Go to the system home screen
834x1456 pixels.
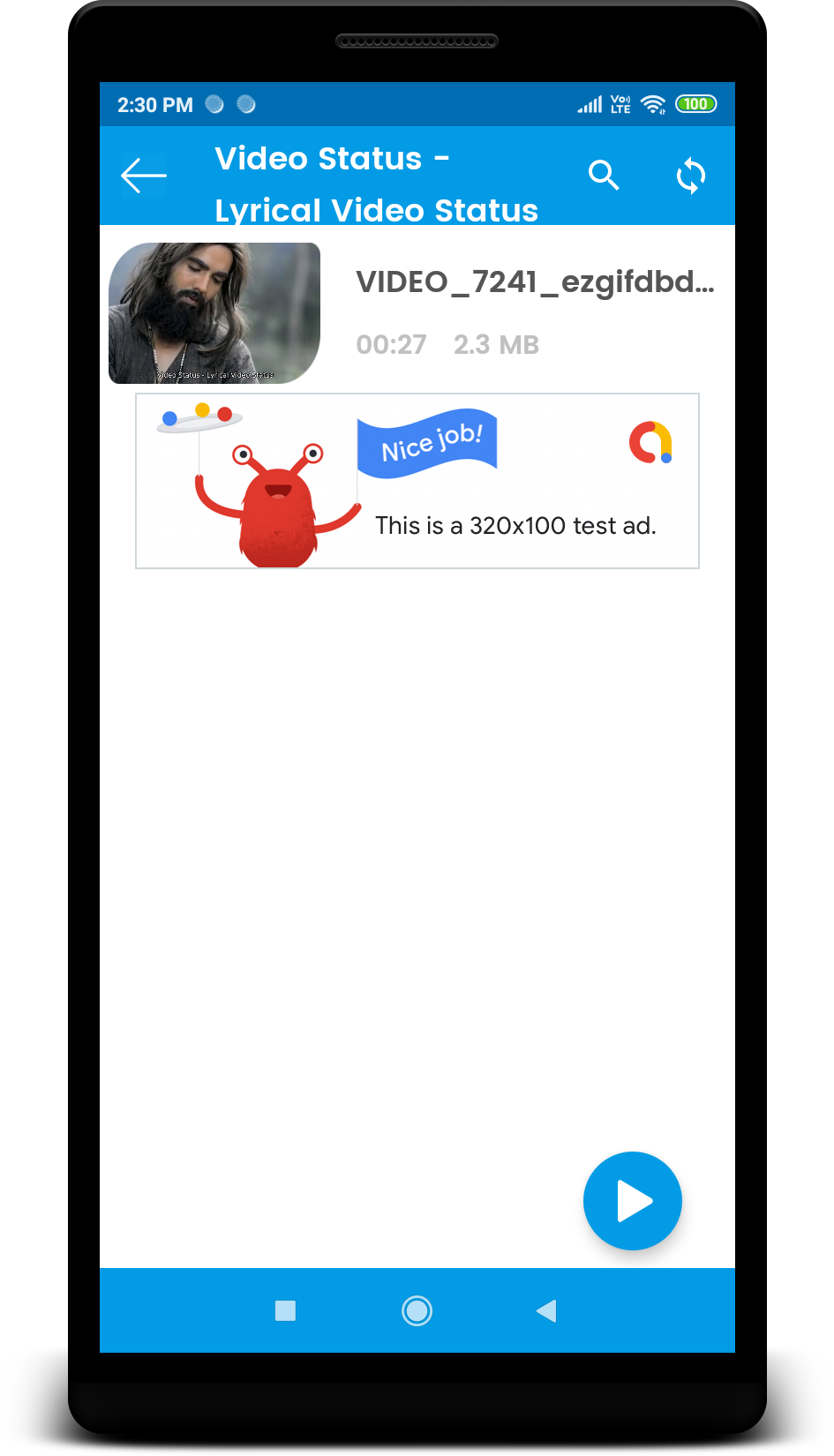(x=417, y=1310)
